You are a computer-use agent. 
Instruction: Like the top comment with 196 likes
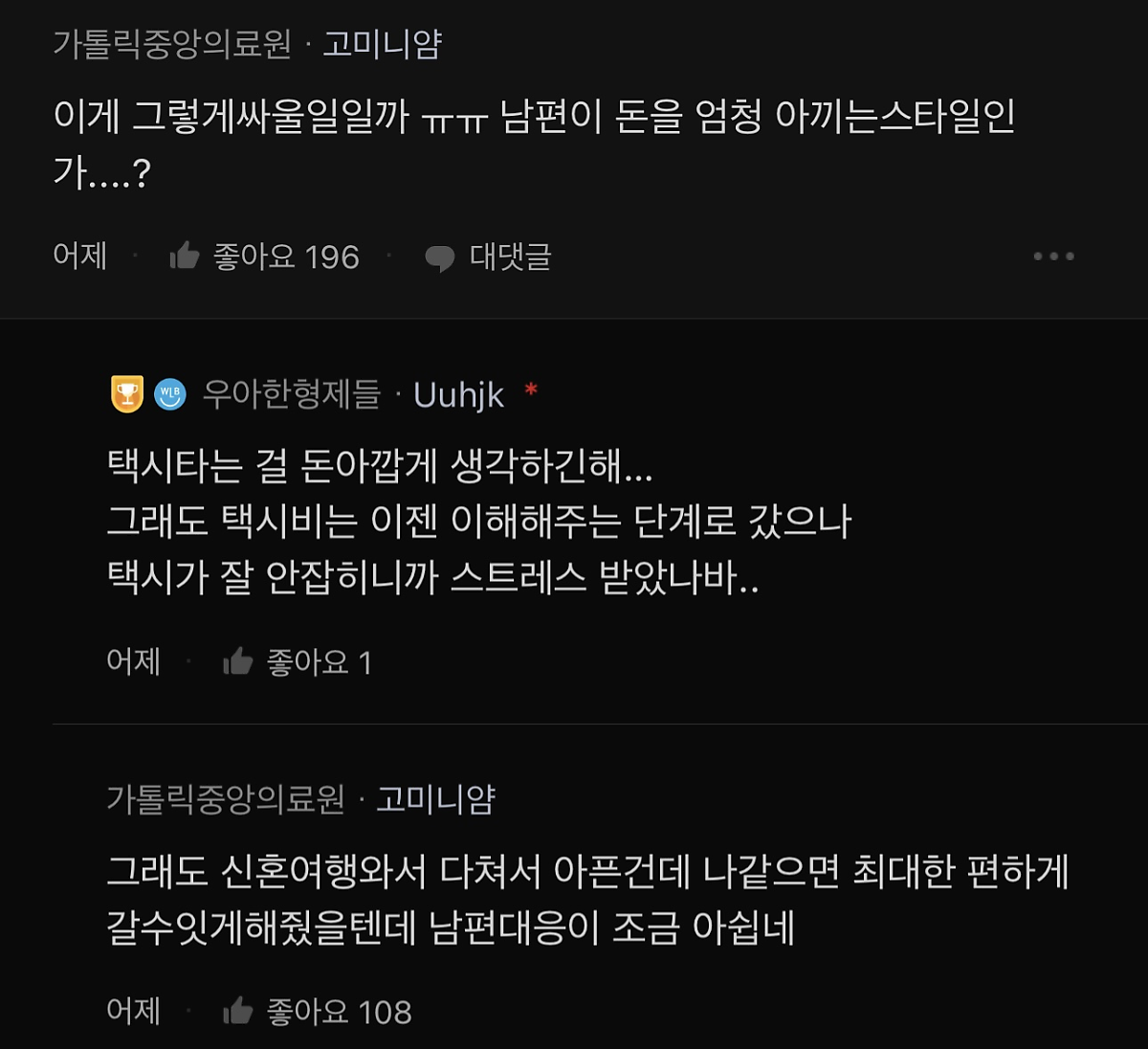click(x=185, y=257)
